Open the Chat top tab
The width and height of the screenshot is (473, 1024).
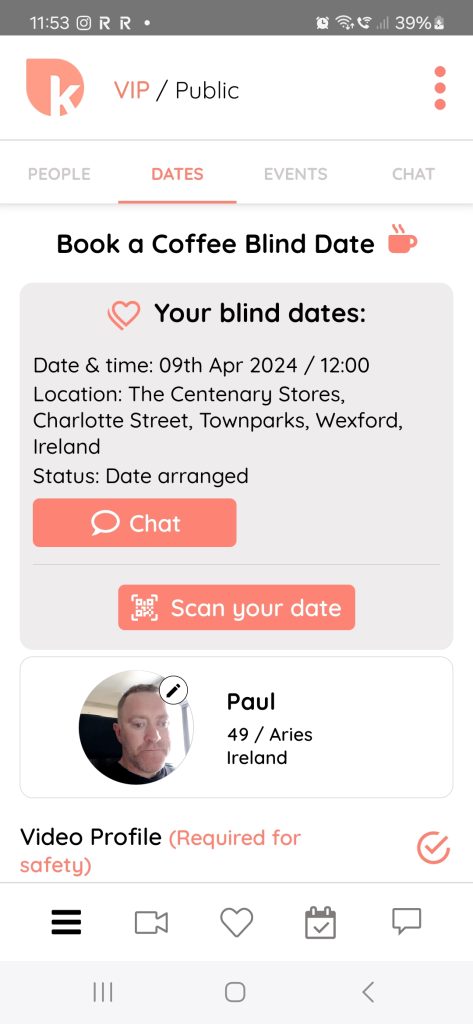tap(413, 174)
